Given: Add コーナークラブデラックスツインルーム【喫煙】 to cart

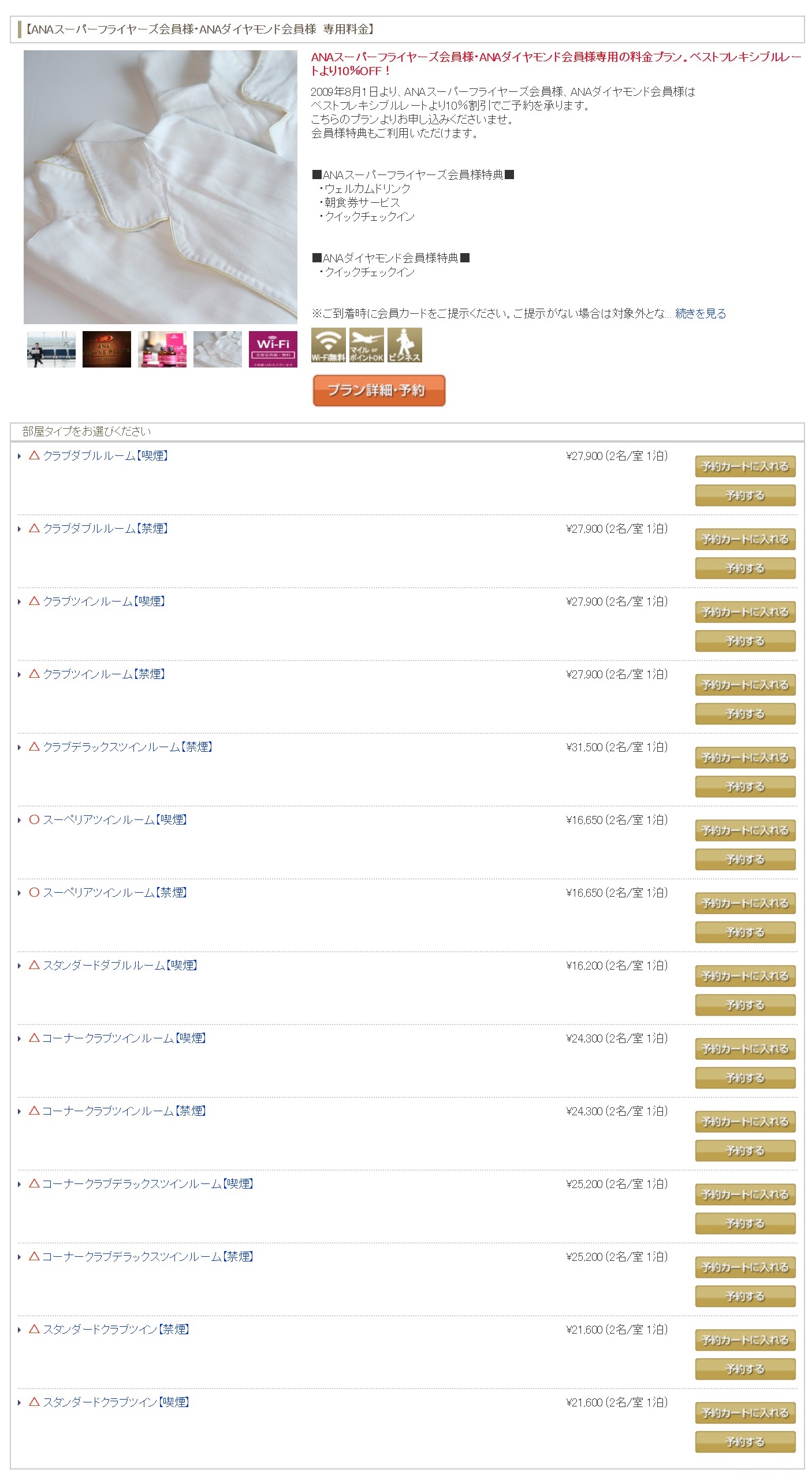Looking at the screenshot, I should tap(744, 1194).
